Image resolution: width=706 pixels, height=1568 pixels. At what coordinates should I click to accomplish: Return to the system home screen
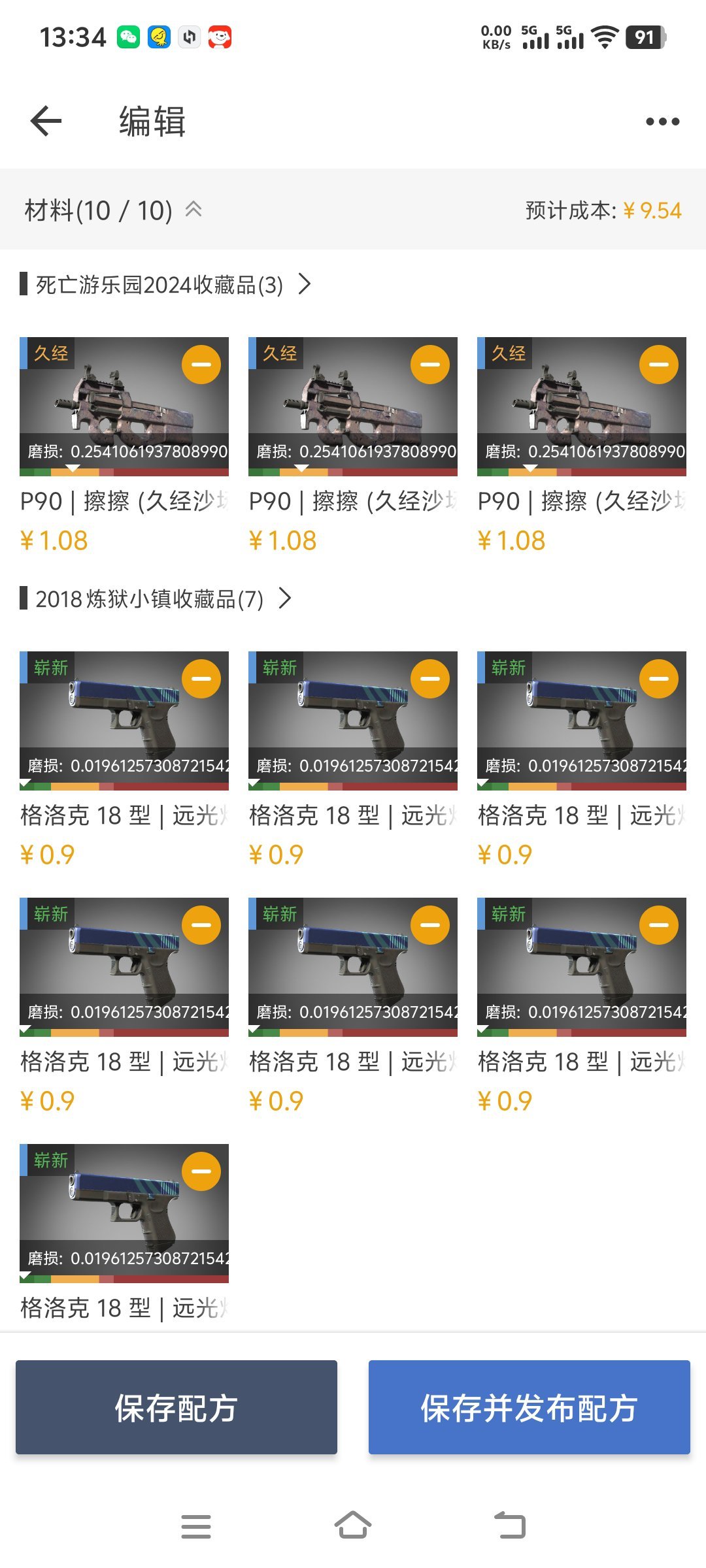(353, 1526)
